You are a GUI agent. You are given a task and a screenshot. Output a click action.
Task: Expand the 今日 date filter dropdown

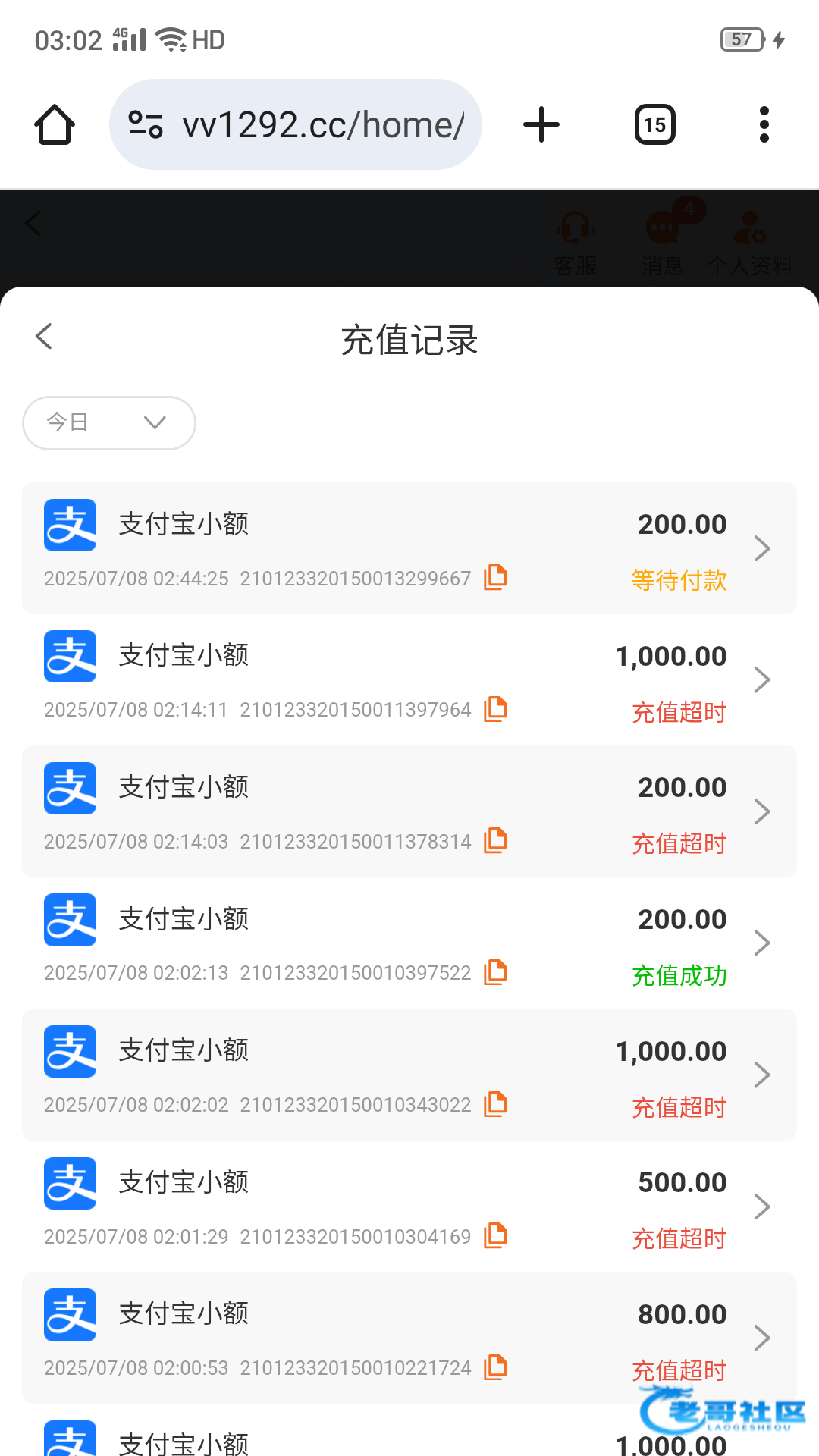point(109,422)
